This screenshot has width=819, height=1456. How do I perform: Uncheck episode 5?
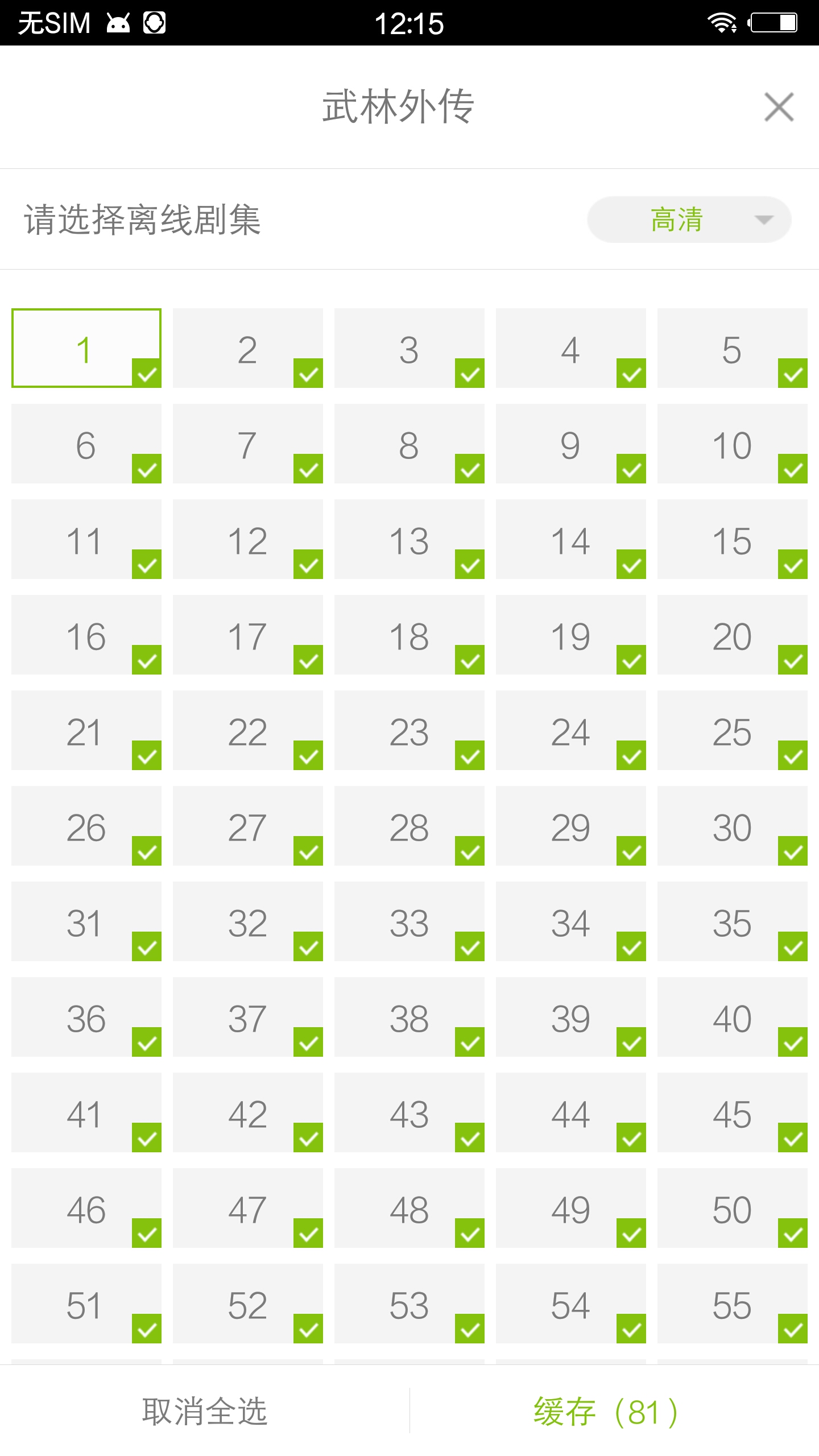pos(733,348)
